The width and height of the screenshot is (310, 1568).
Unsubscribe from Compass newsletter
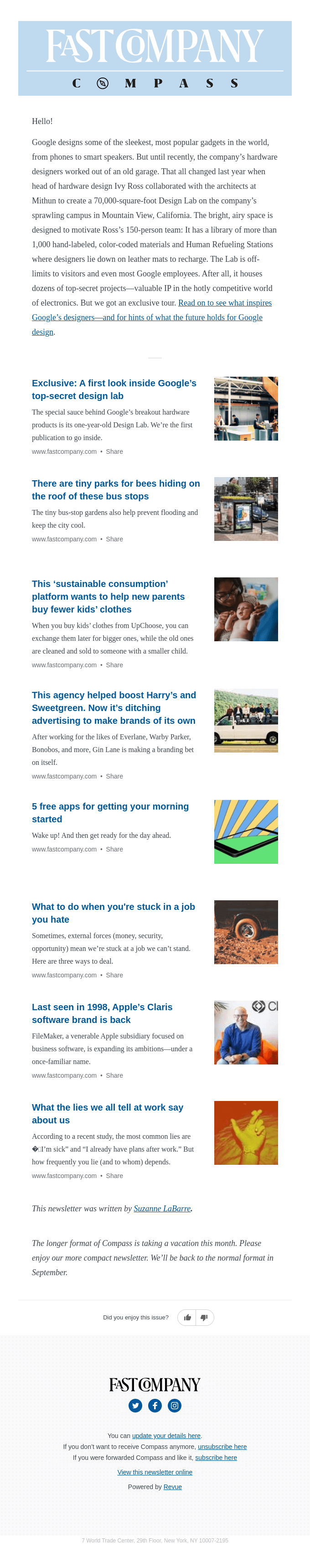point(222,1446)
